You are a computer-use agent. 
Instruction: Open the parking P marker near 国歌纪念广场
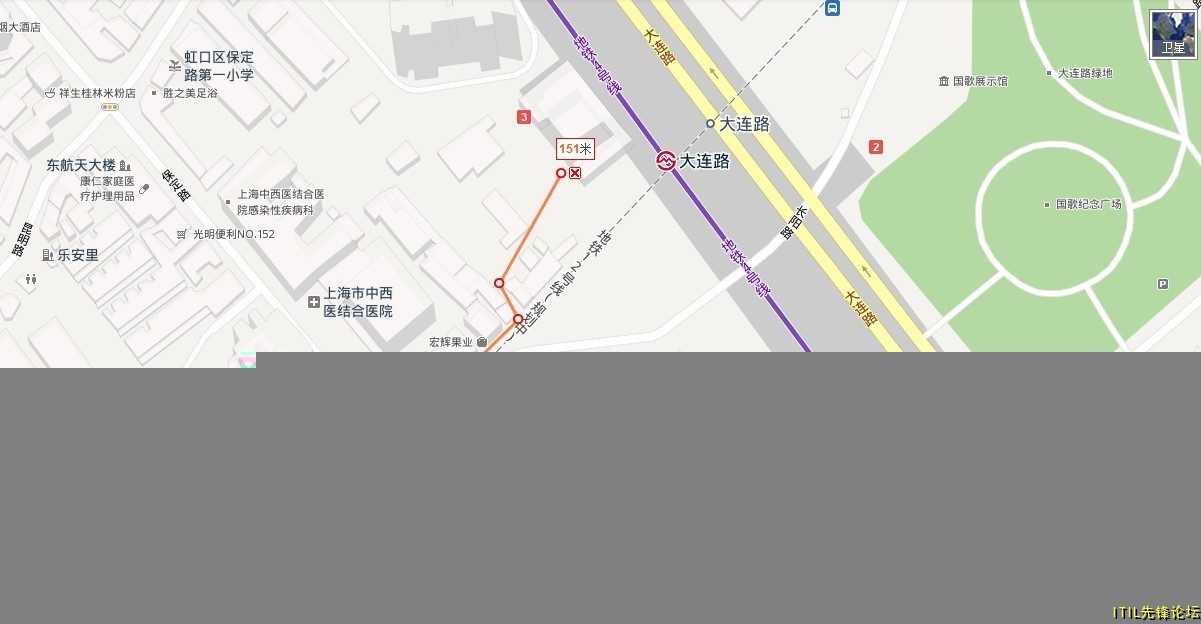tap(1162, 284)
